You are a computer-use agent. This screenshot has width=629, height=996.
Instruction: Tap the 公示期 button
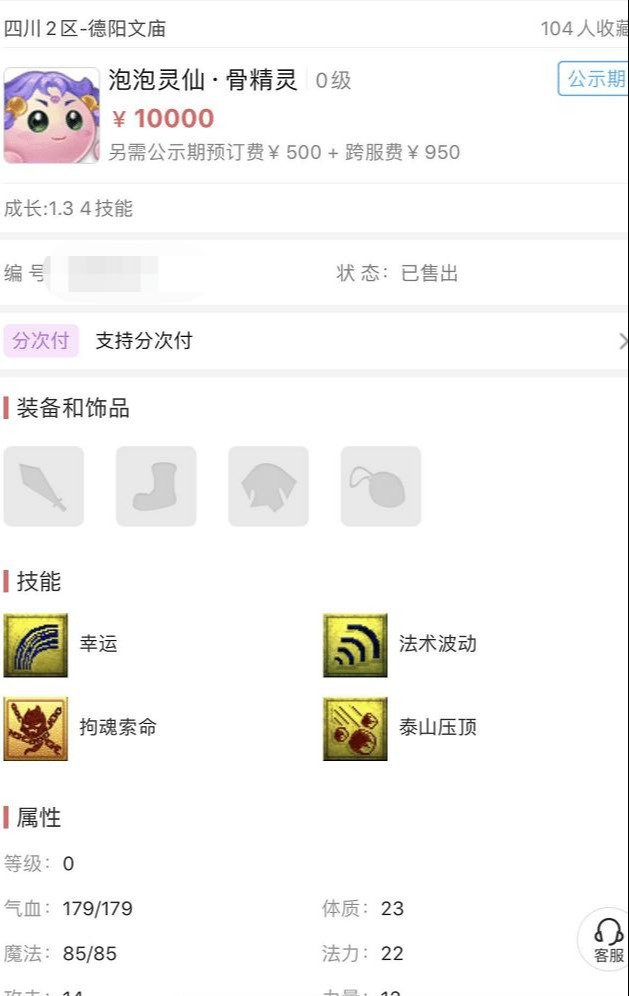[594, 79]
